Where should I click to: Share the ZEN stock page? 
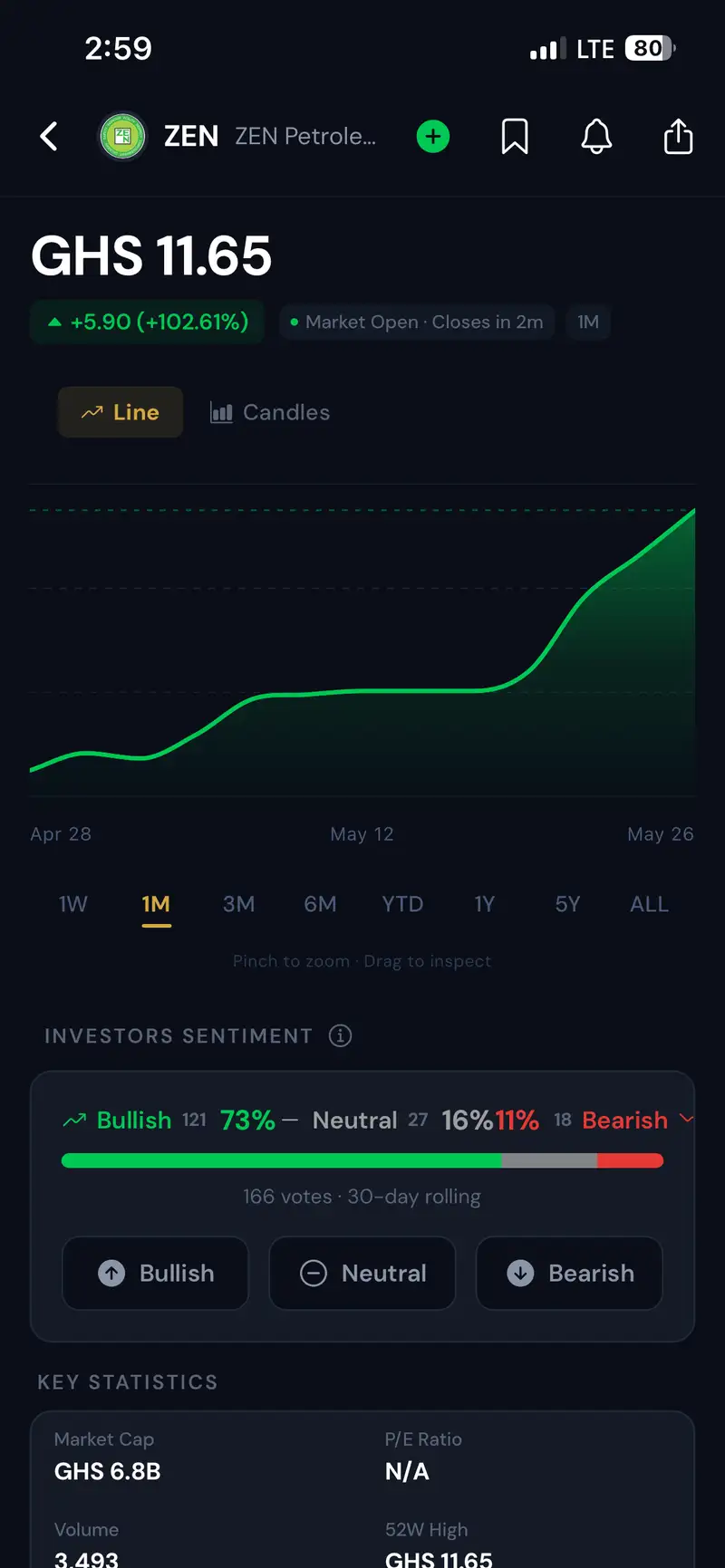click(x=678, y=137)
